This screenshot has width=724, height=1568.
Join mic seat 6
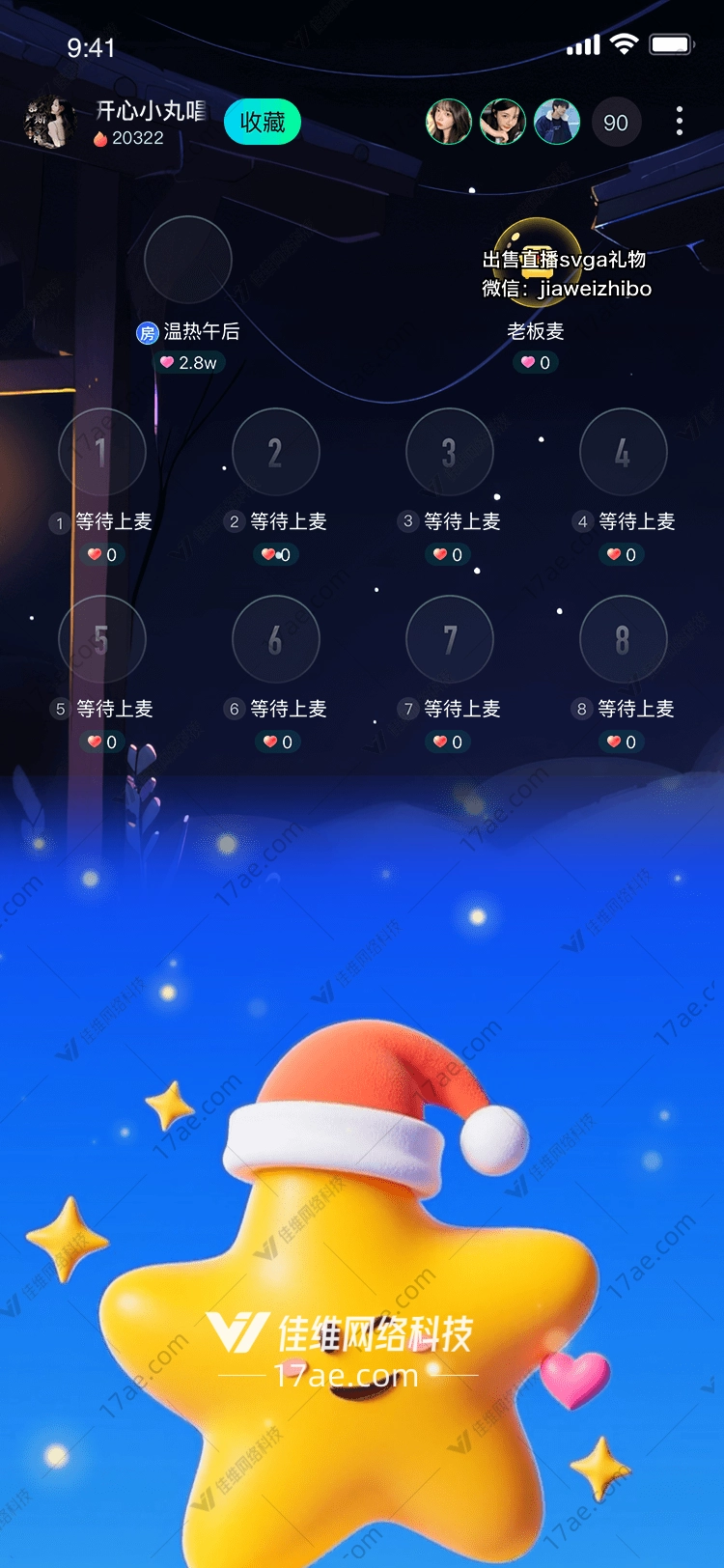(x=275, y=639)
